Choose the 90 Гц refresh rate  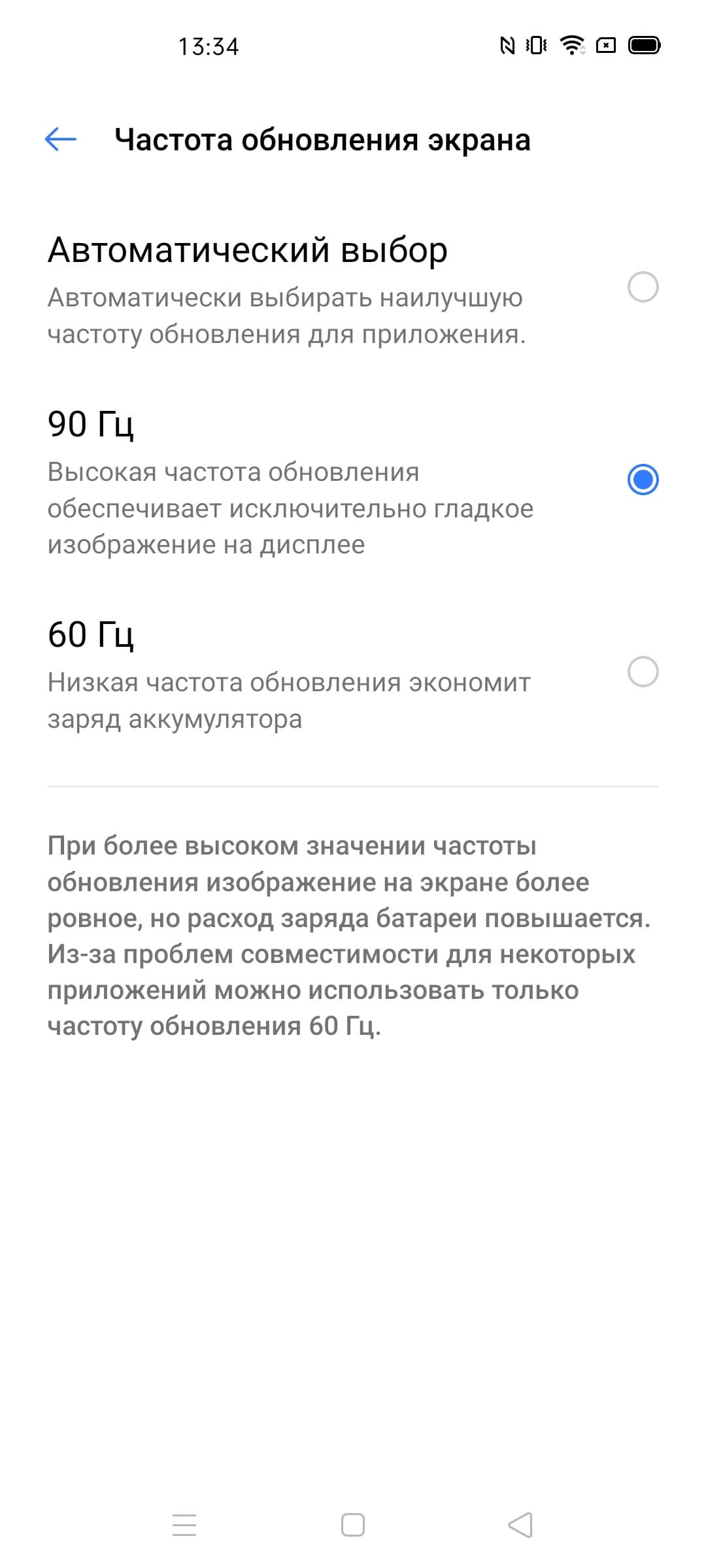click(x=642, y=480)
